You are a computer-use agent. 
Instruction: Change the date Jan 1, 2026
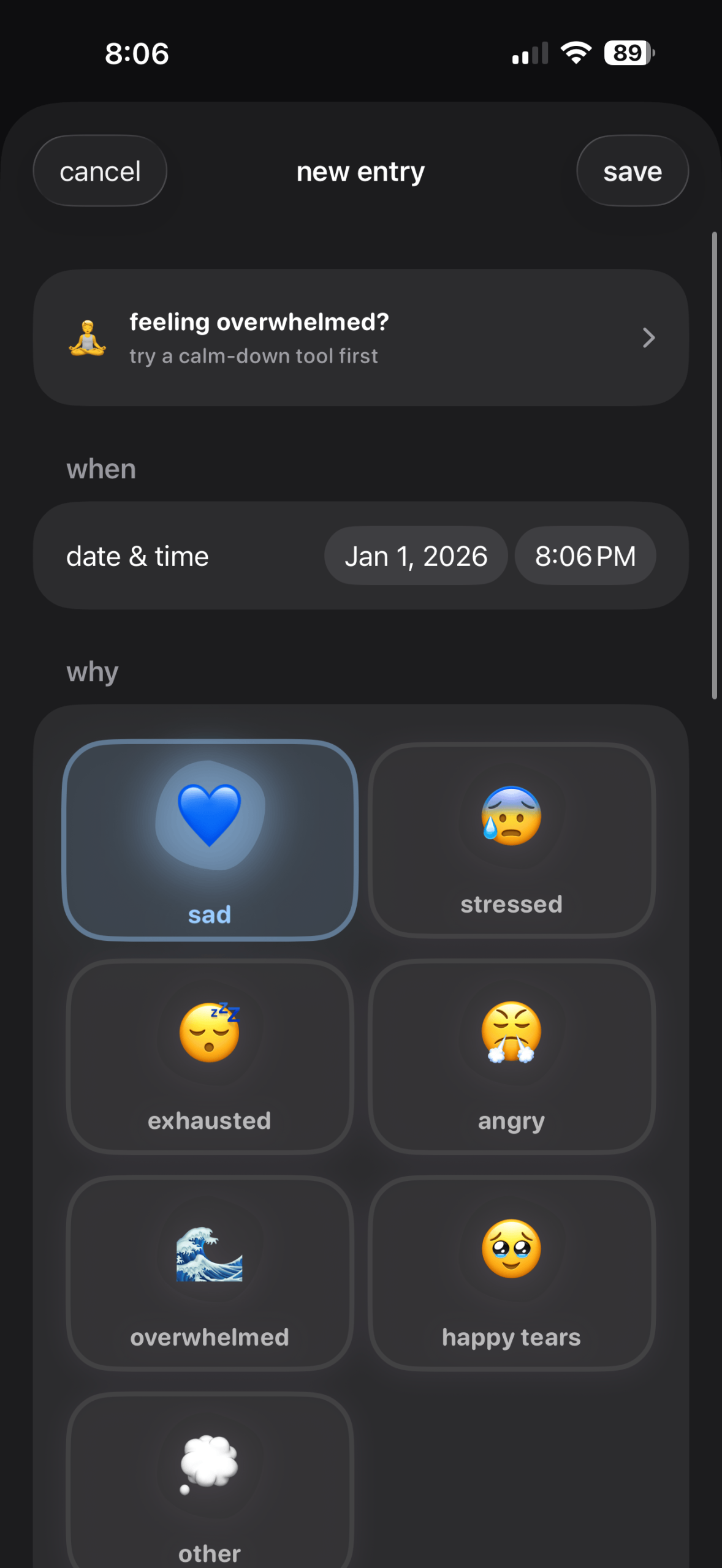pos(416,556)
